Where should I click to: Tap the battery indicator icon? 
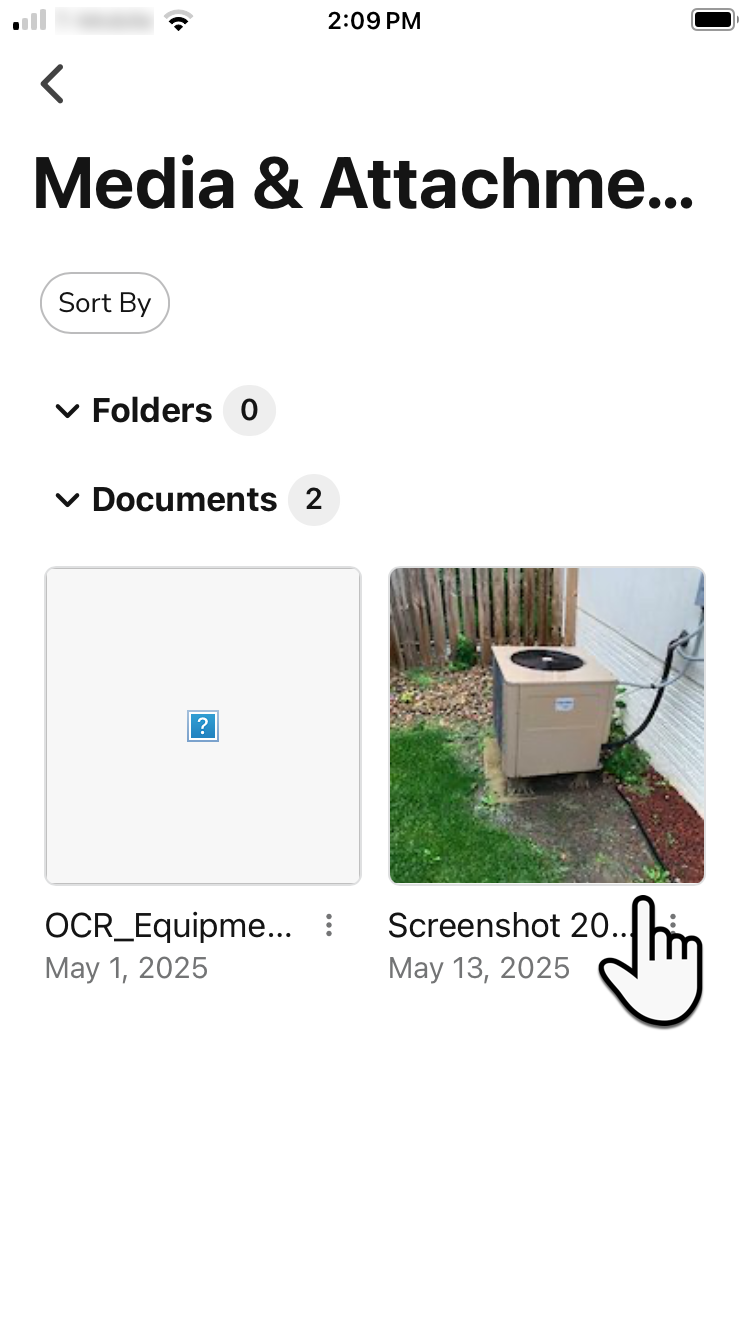coord(714,18)
